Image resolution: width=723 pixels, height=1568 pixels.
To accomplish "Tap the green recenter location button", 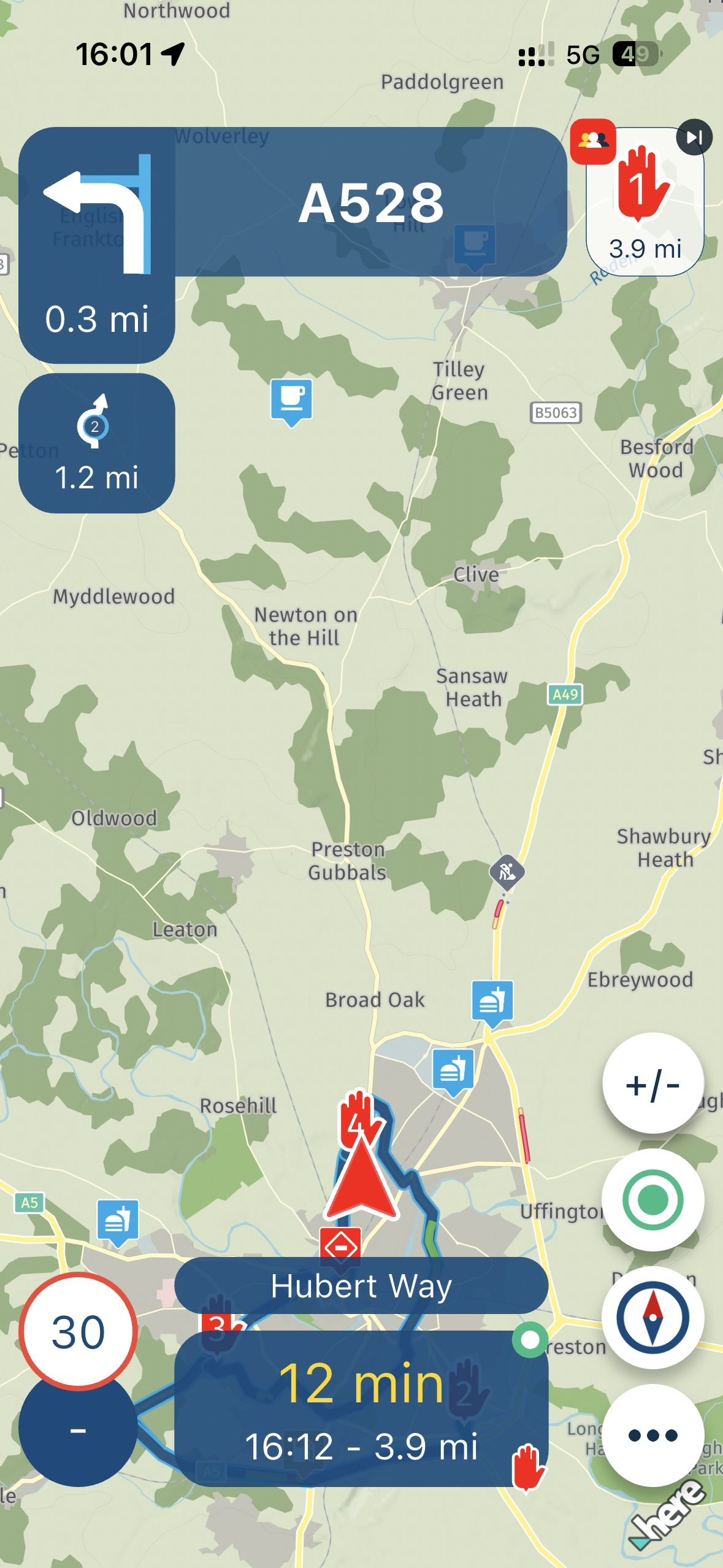I will click(x=652, y=1199).
